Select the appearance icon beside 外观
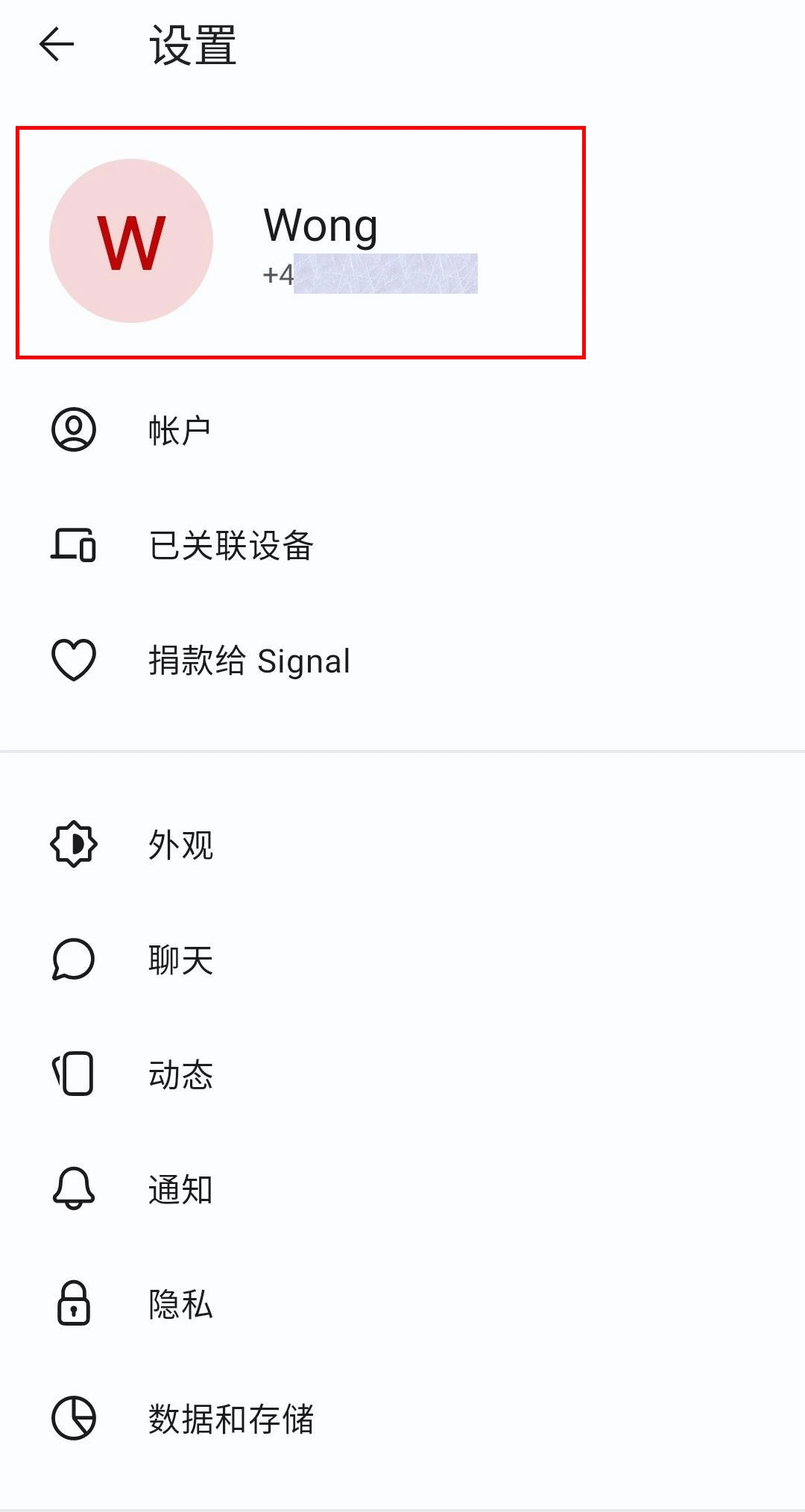This screenshot has width=805, height=1512. click(72, 843)
